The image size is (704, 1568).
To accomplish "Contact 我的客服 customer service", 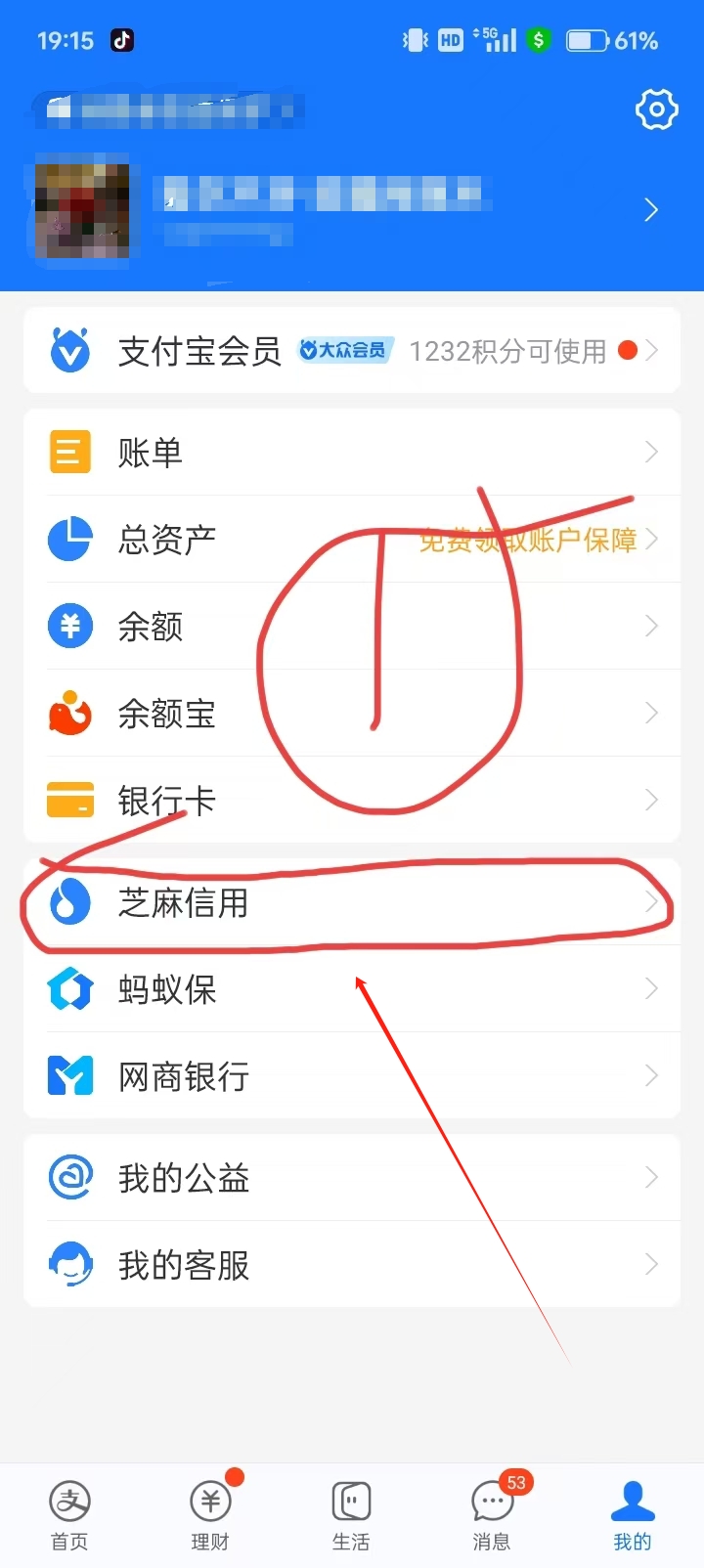I will coord(352,1265).
